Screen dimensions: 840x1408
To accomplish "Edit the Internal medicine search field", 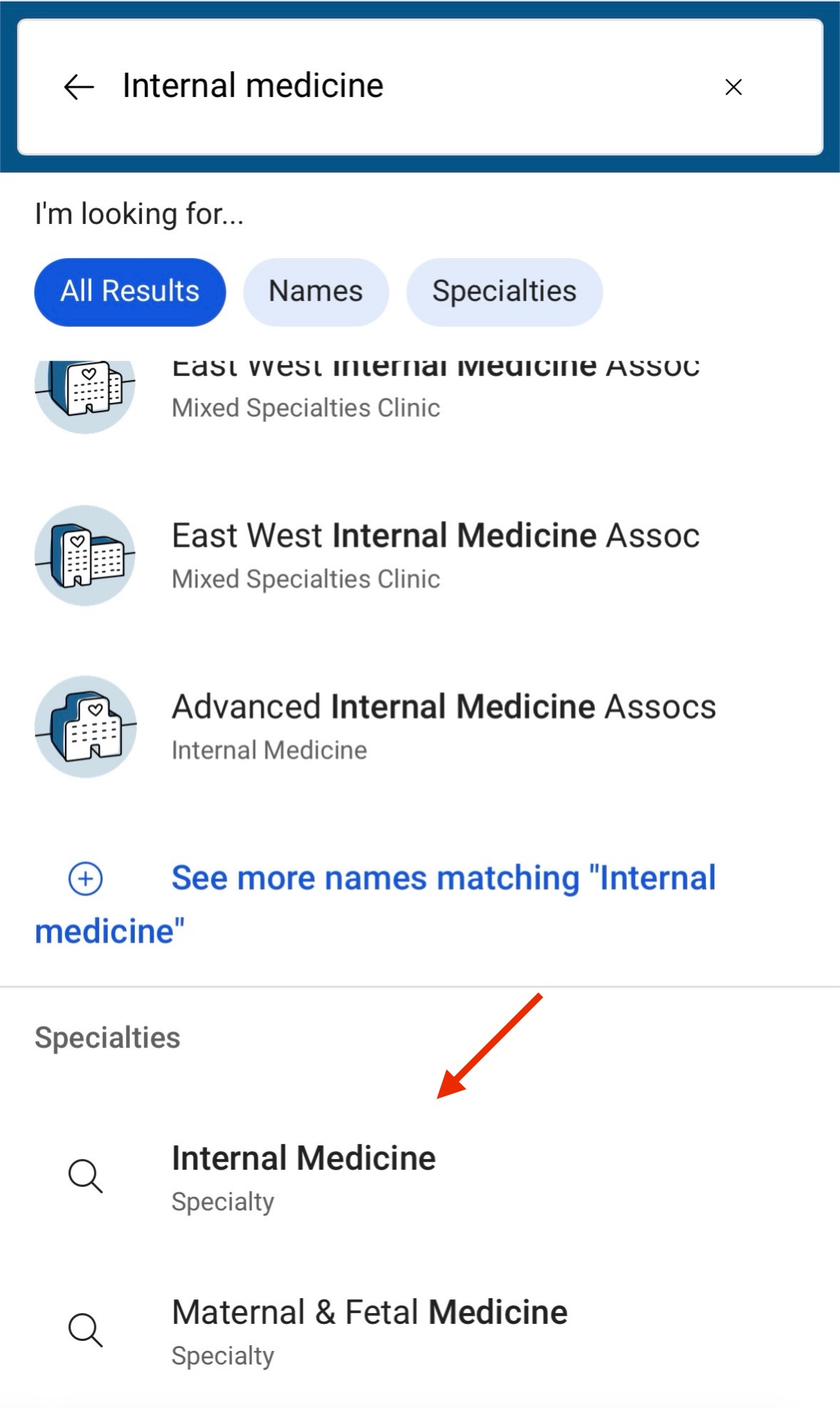I will click(399, 86).
